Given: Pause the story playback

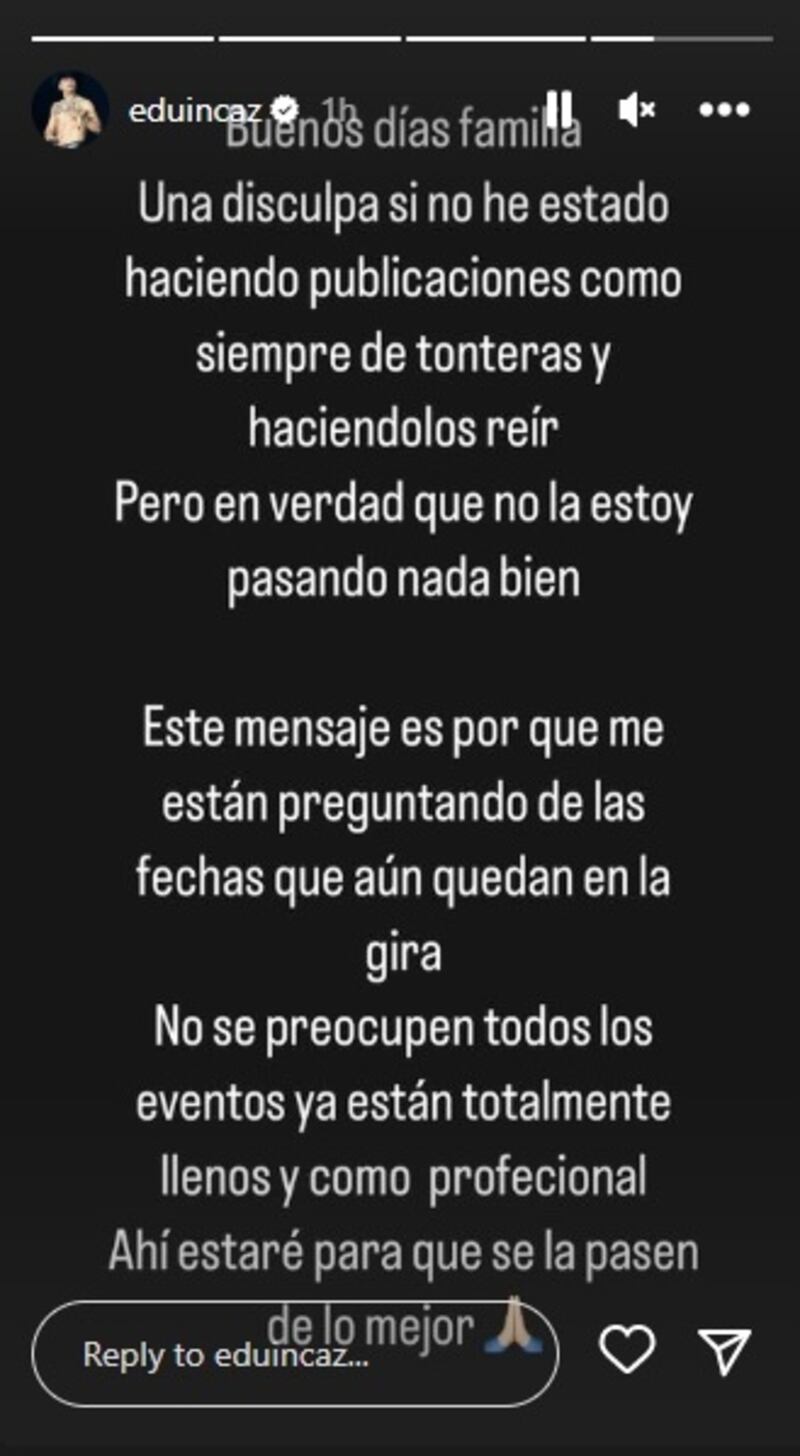Looking at the screenshot, I should pos(559,109).
